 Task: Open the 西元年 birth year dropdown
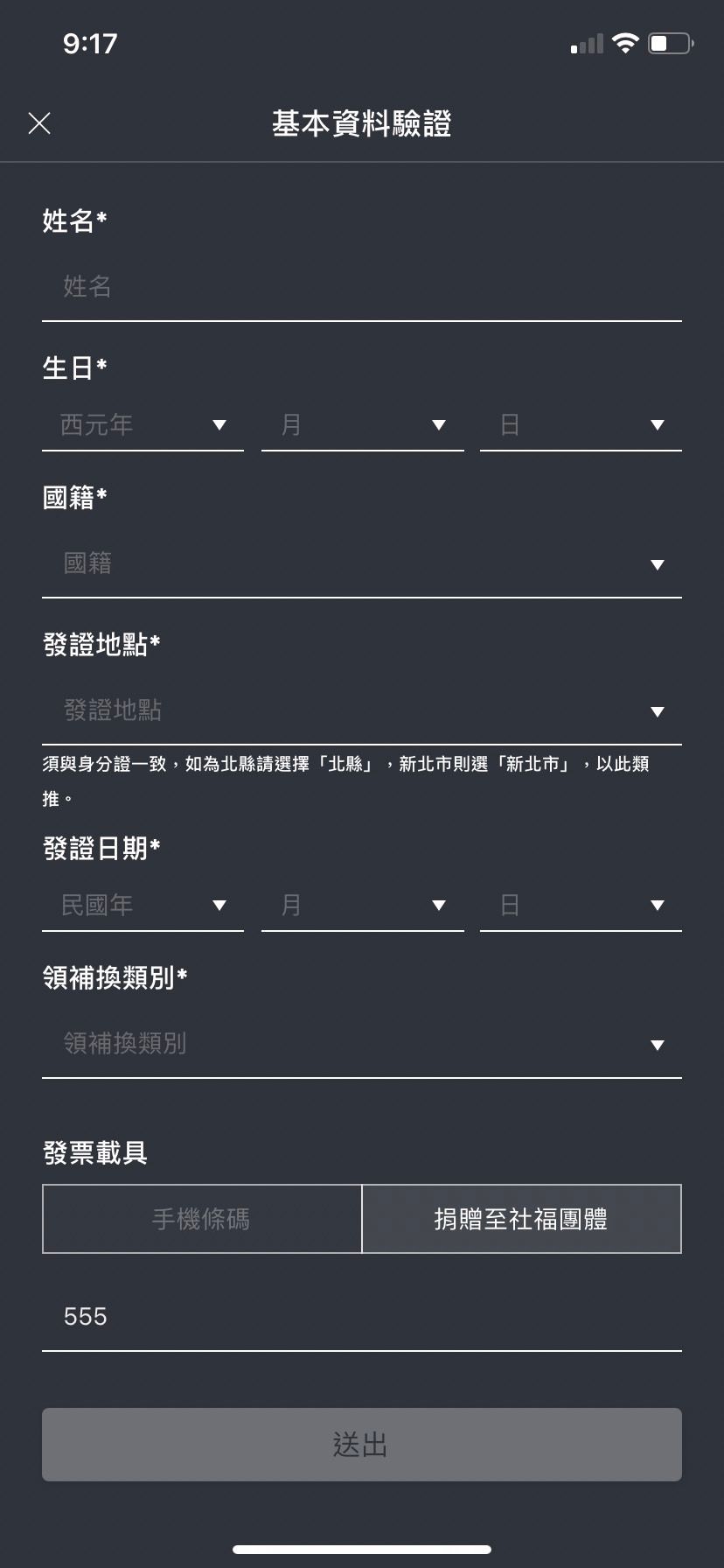click(x=143, y=425)
